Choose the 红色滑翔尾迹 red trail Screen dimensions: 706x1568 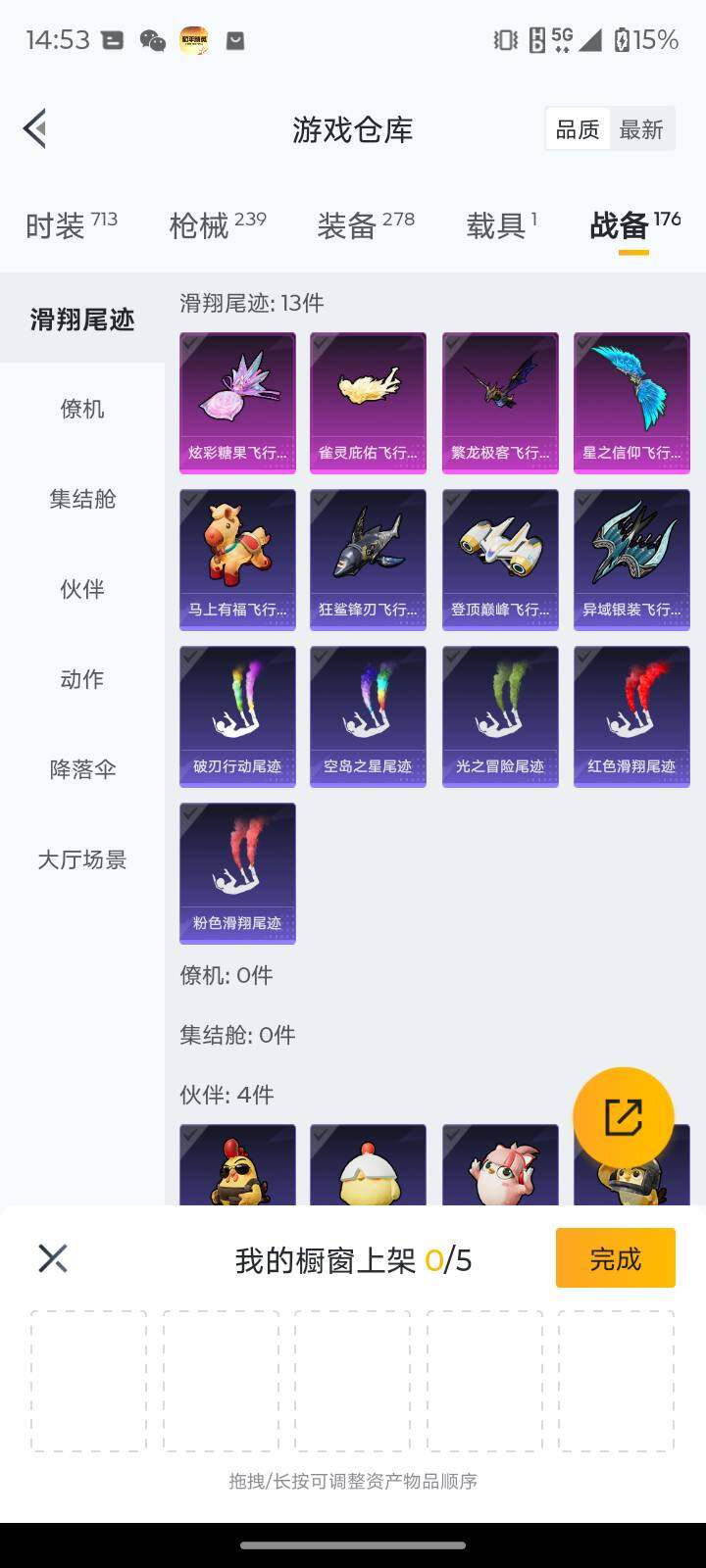[x=630, y=716]
